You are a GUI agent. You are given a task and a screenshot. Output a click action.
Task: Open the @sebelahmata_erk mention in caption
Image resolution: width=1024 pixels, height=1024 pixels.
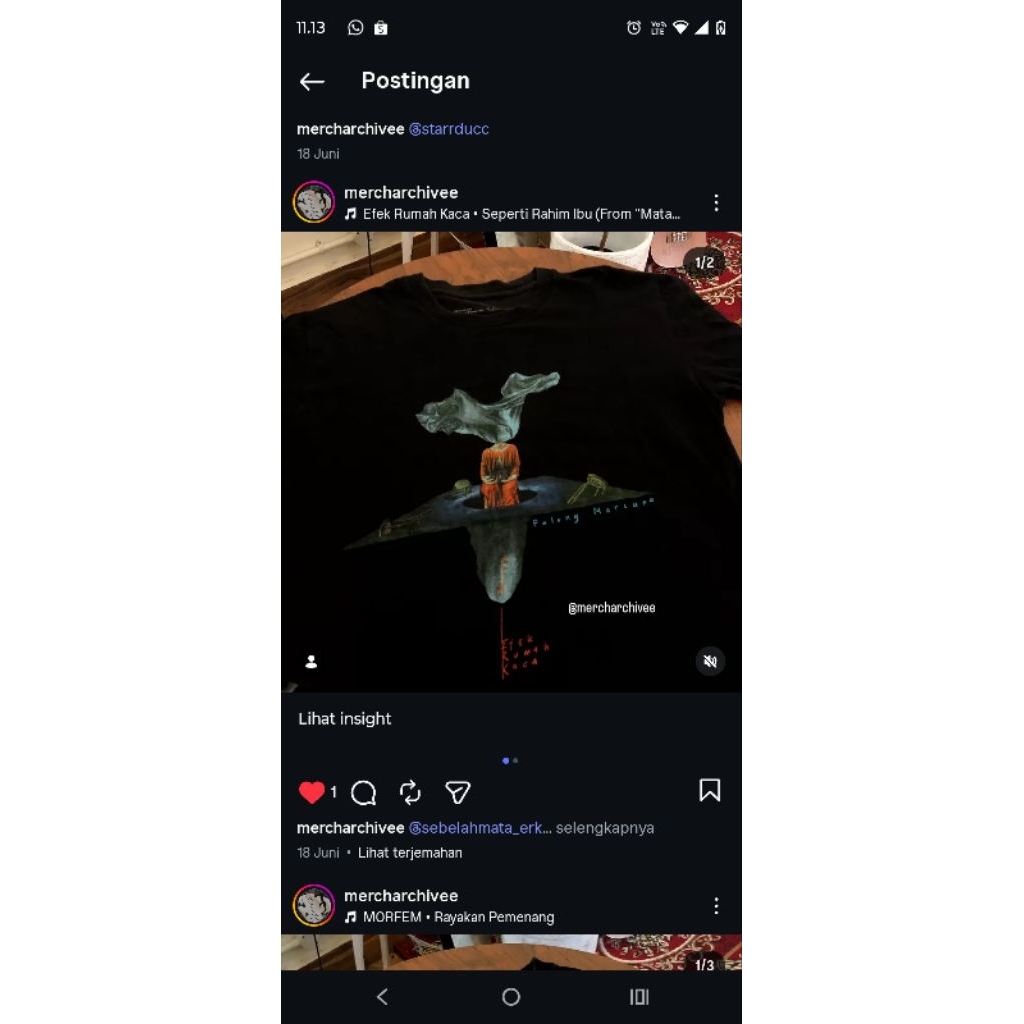click(x=478, y=828)
